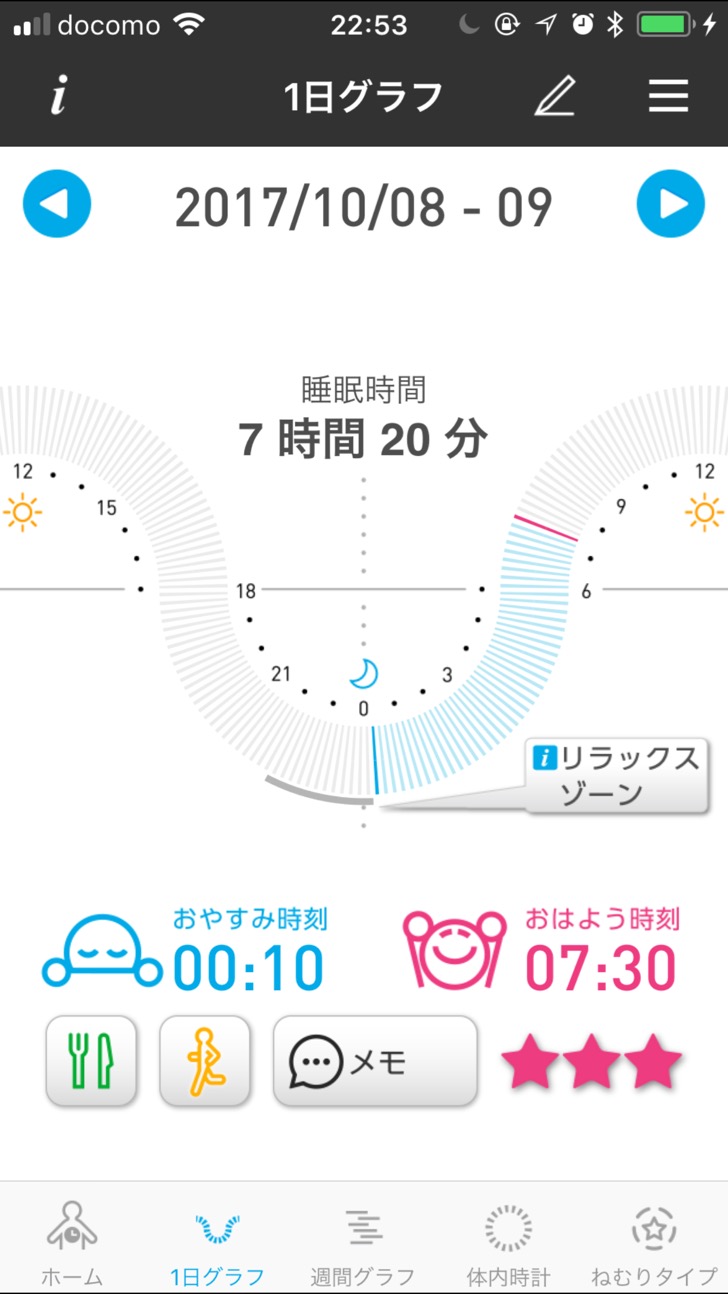The width and height of the screenshot is (728, 1294).
Task: Open the hamburger menu
Action: 668,97
